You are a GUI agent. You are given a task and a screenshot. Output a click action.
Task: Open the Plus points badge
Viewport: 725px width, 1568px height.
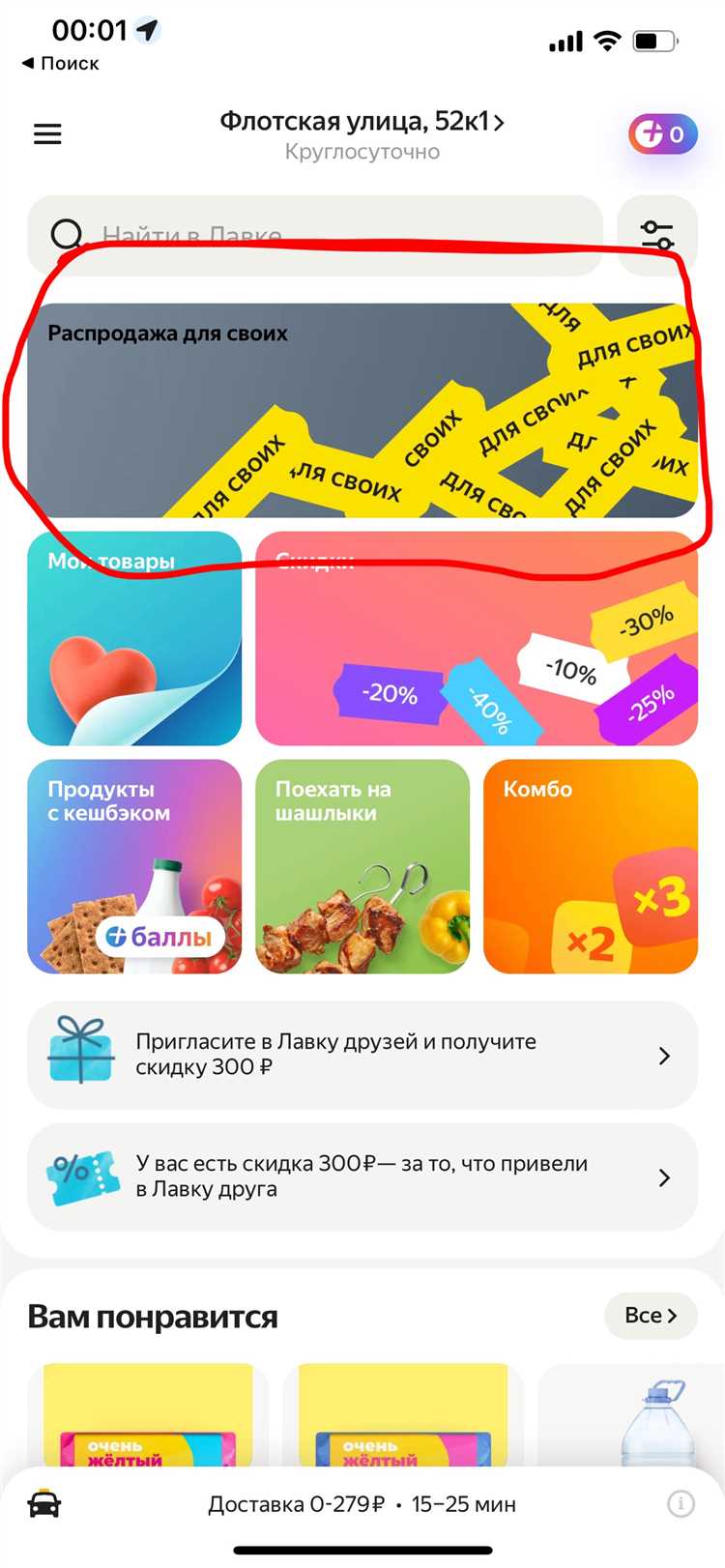pos(662,134)
